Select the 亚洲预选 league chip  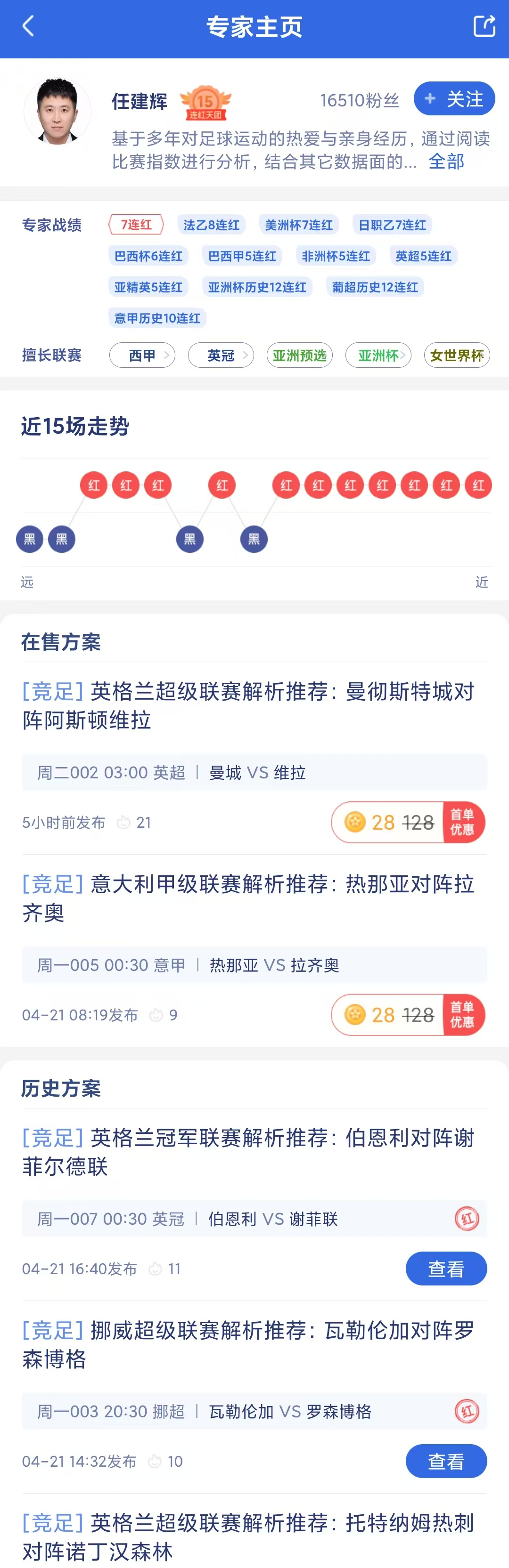299,356
